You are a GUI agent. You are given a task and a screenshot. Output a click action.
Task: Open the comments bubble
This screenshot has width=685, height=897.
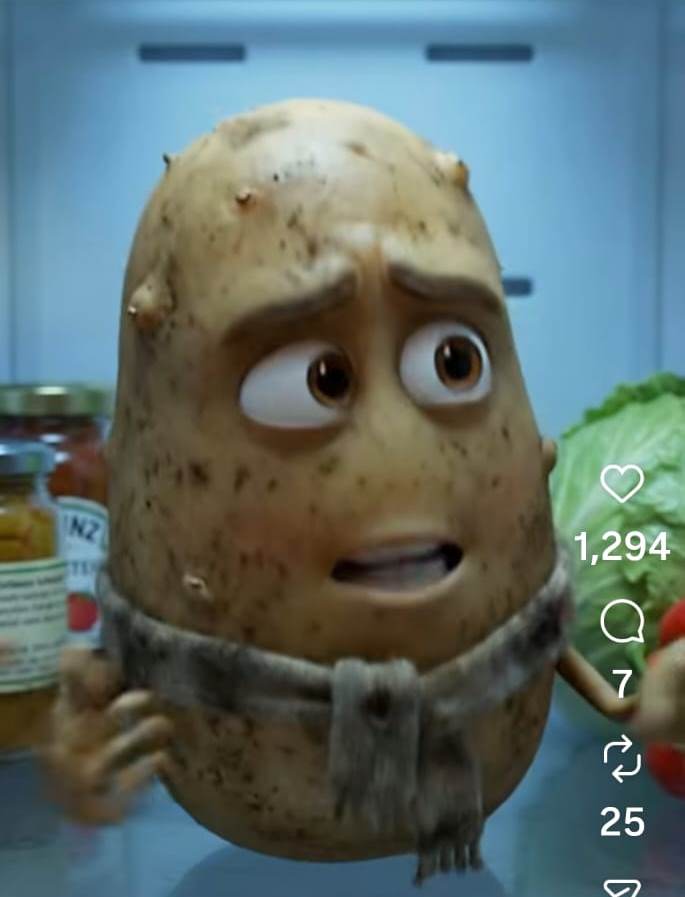click(621, 623)
